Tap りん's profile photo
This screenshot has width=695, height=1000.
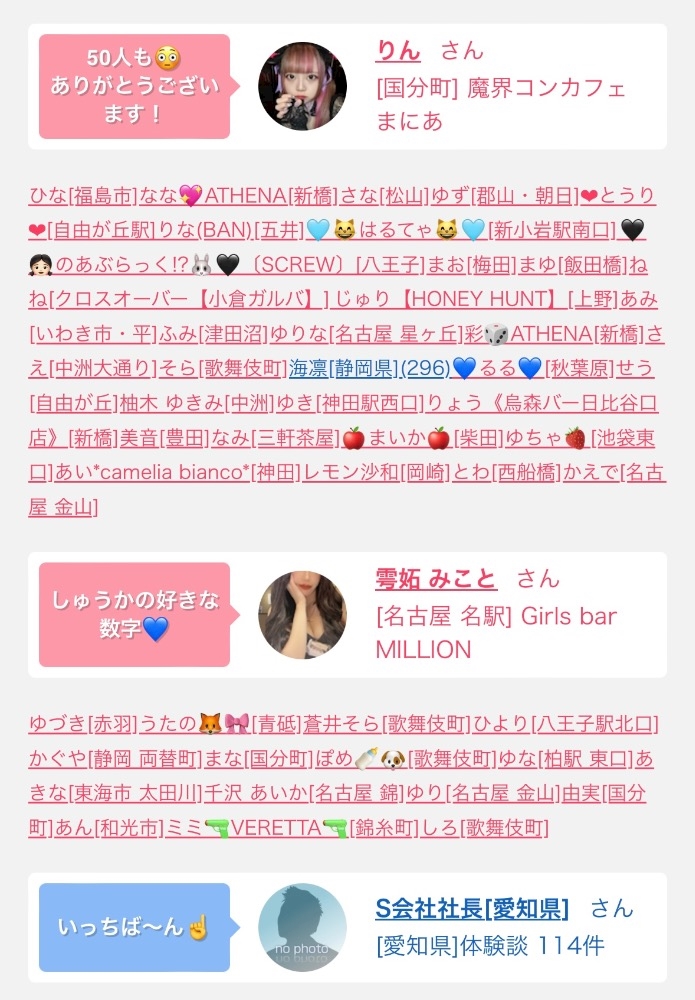click(302, 86)
